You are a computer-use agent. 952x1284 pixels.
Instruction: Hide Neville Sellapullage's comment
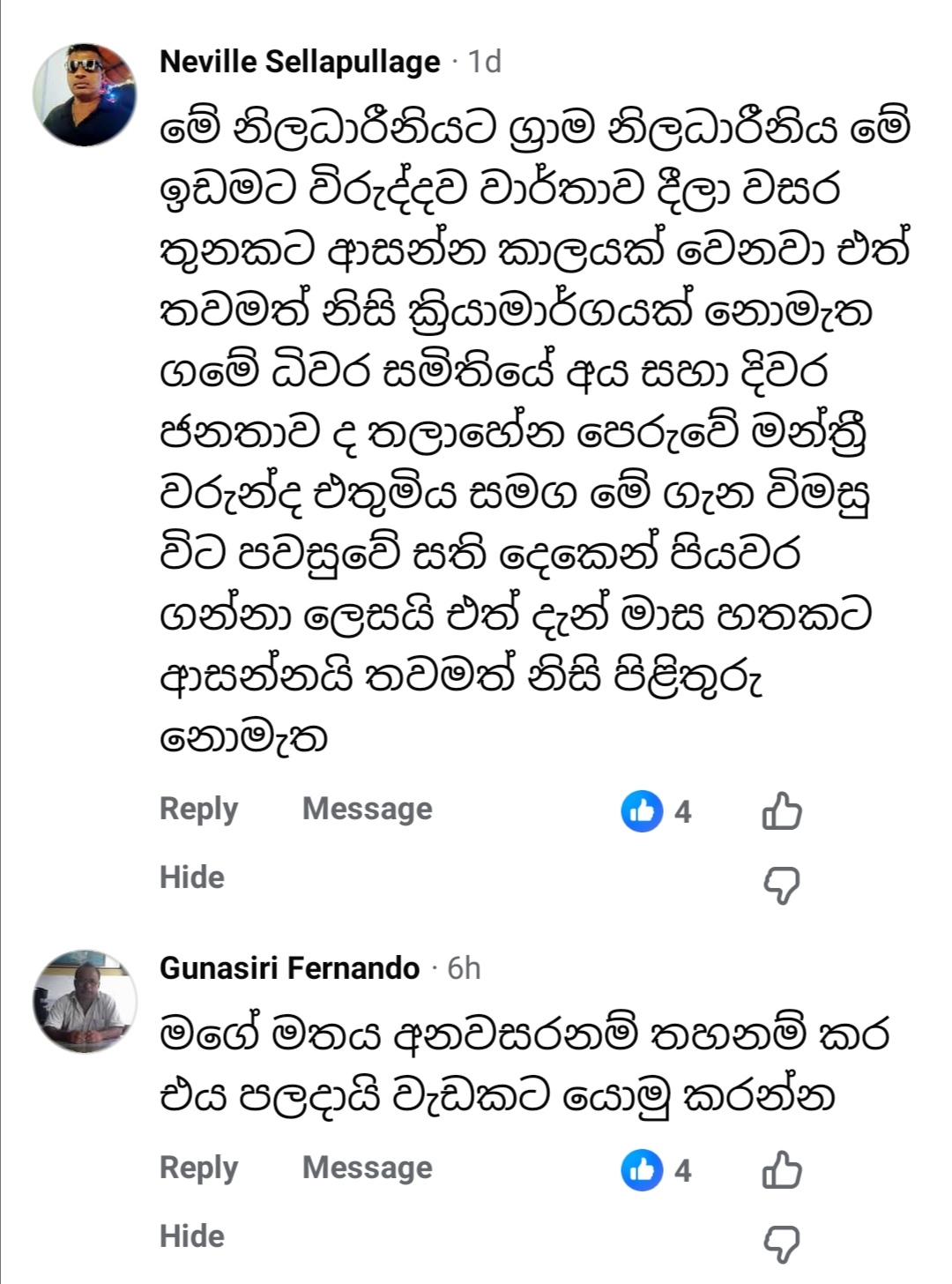coord(191,877)
